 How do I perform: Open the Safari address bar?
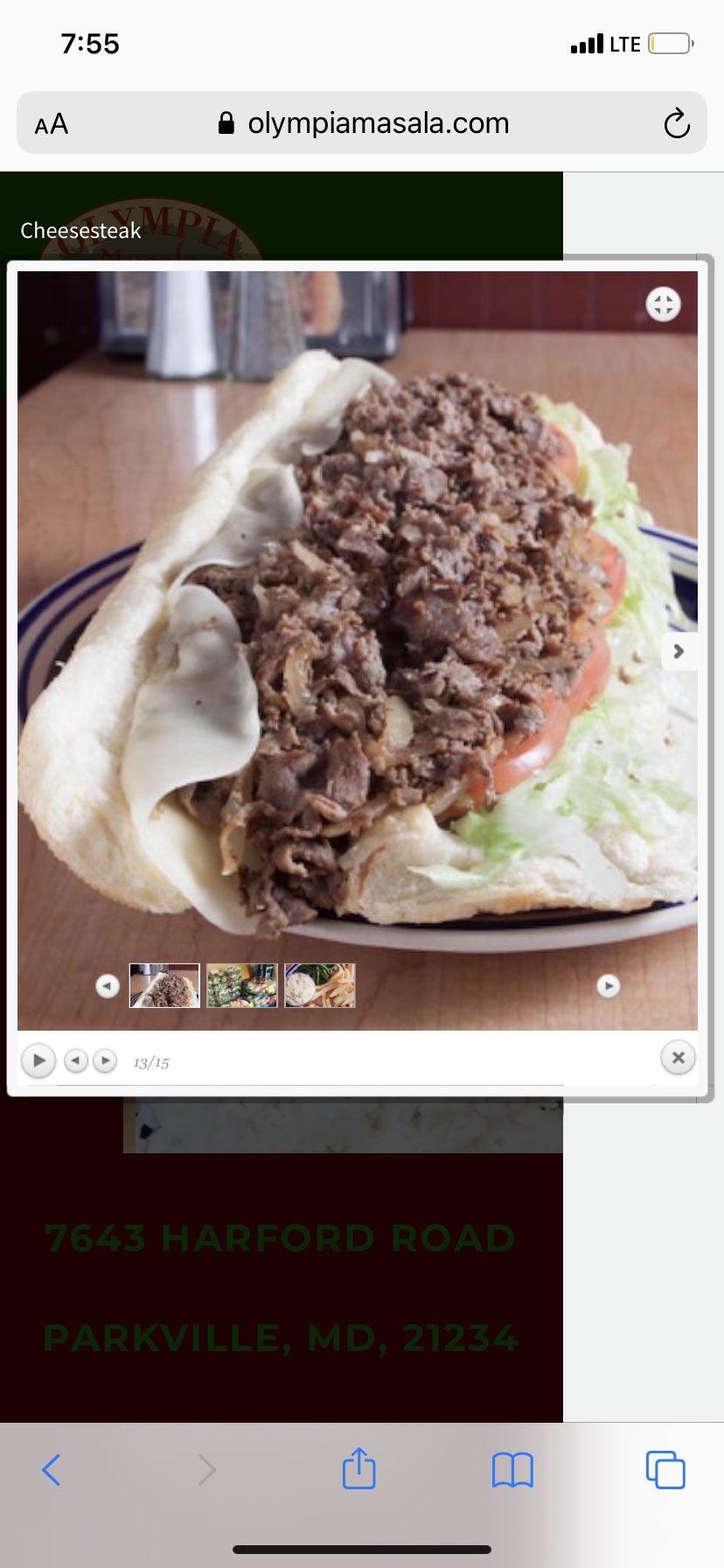coord(362,123)
